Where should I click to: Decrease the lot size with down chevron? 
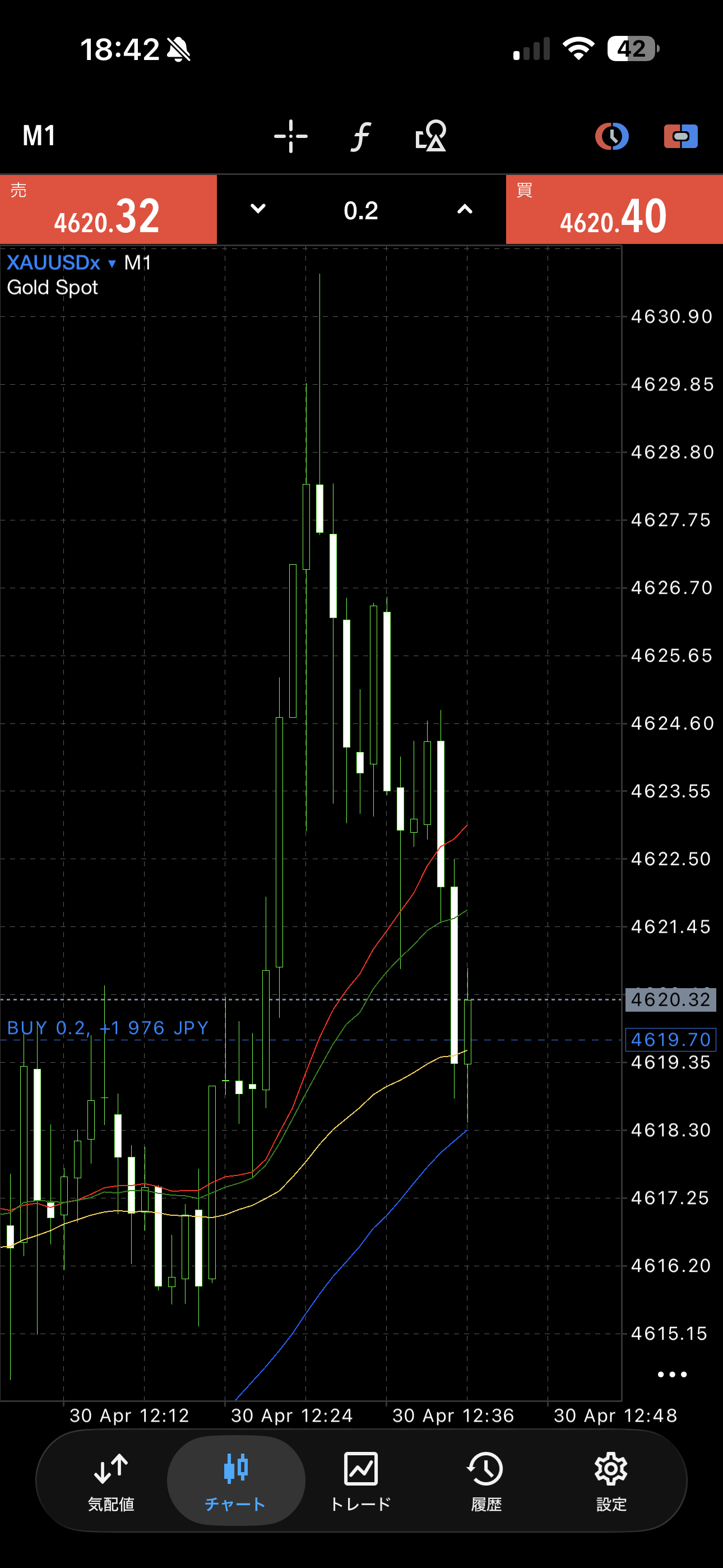[258, 209]
